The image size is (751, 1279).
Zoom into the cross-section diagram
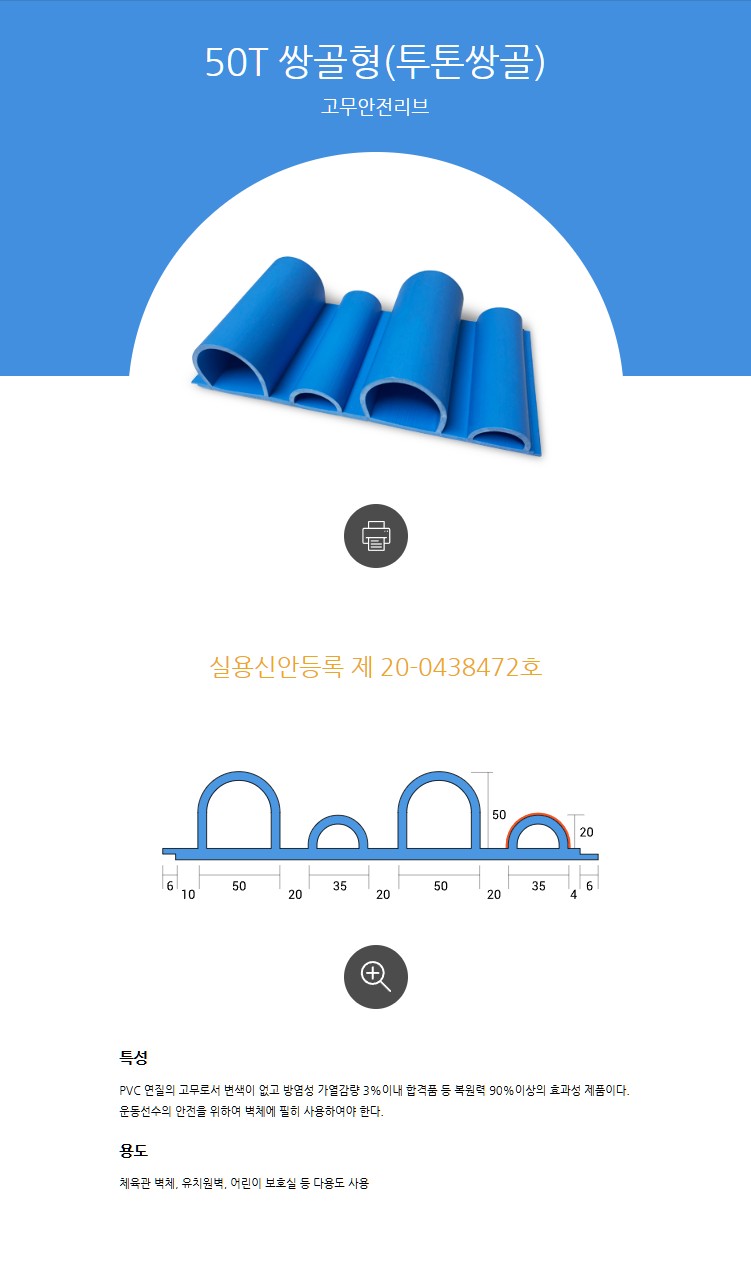tap(375, 976)
